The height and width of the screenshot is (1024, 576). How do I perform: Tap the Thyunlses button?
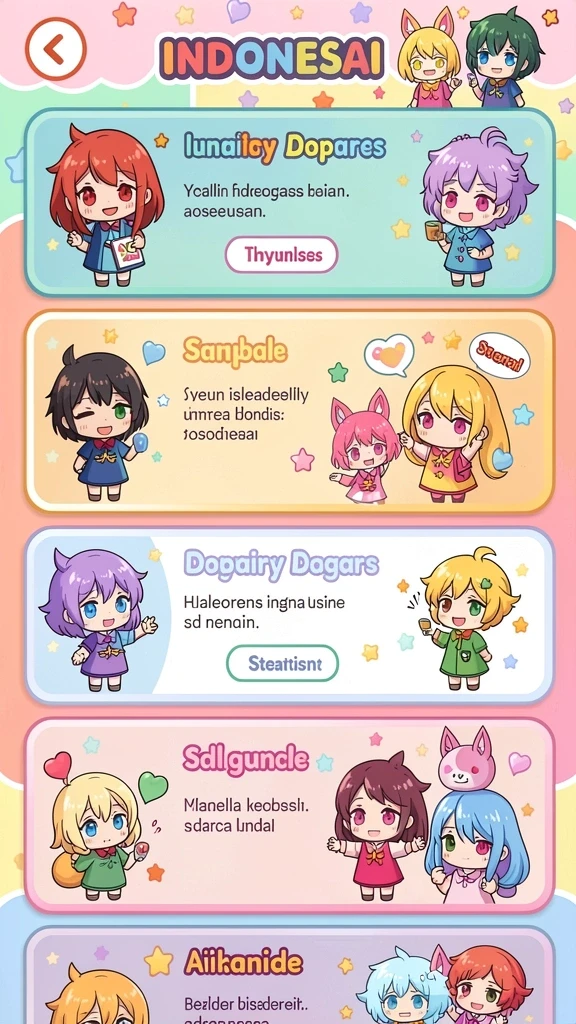281,255
